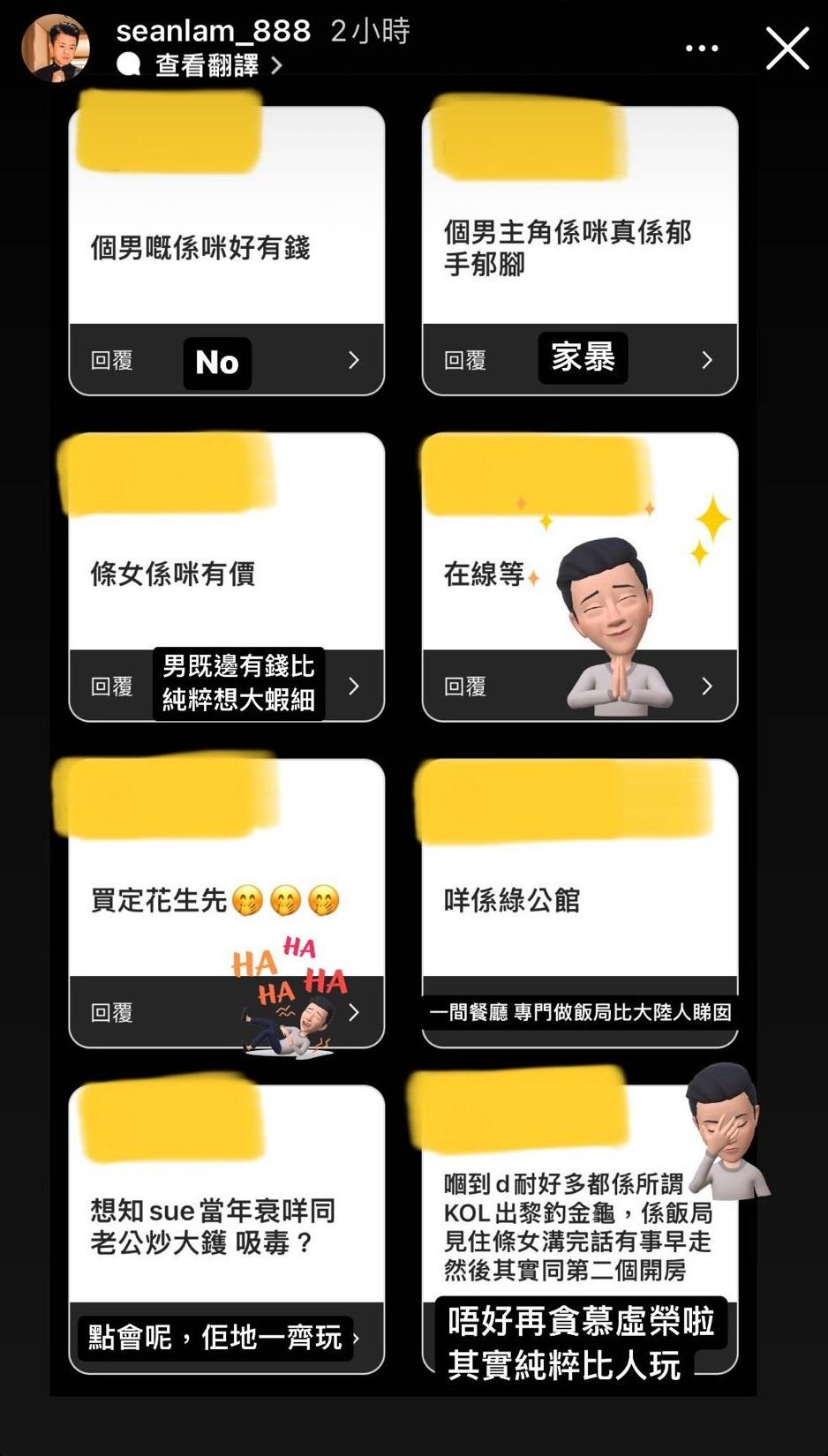This screenshot has width=828, height=1456.
Task: Open the three-dot overflow menu
Action: coord(702,49)
